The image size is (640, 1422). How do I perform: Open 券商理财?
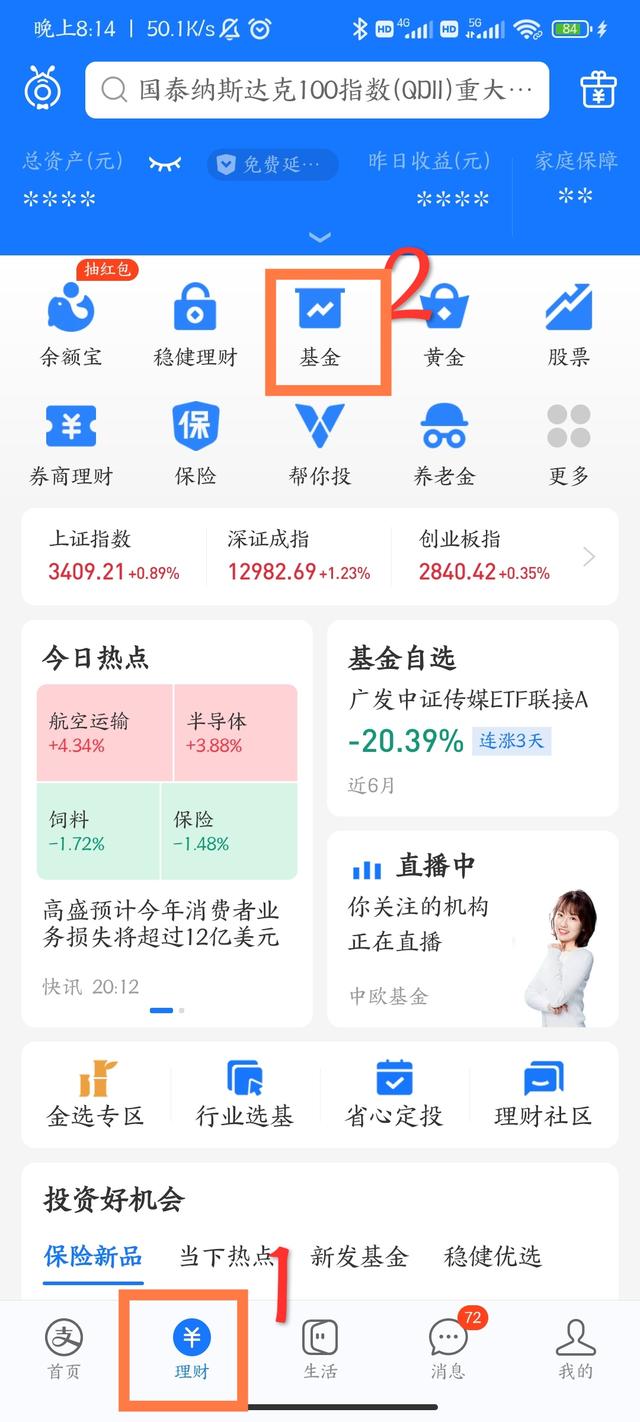pos(70,445)
